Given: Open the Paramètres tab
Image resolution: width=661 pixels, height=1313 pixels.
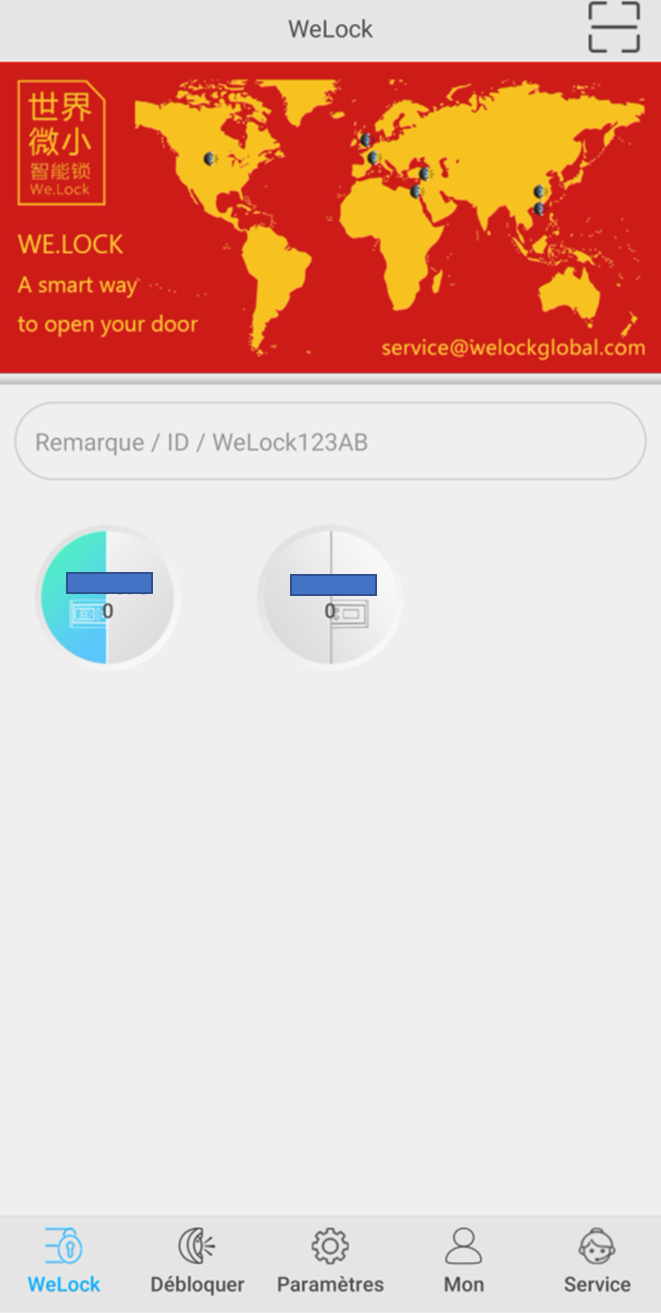Looking at the screenshot, I should [x=330, y=1263].
